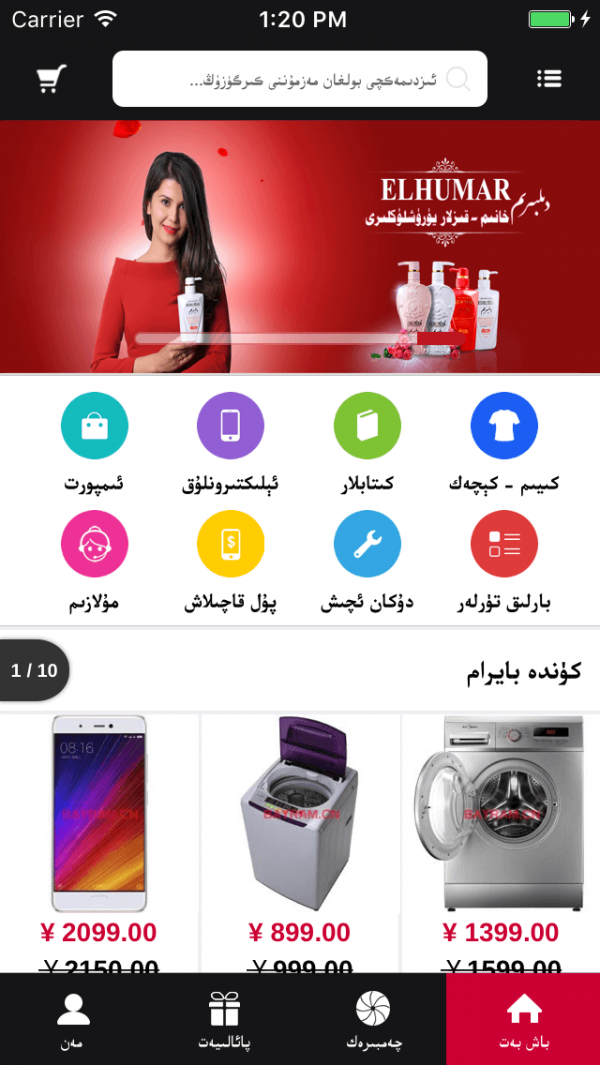Tap the product search field
Screen dimensions: 600x1065
(300, 79)
